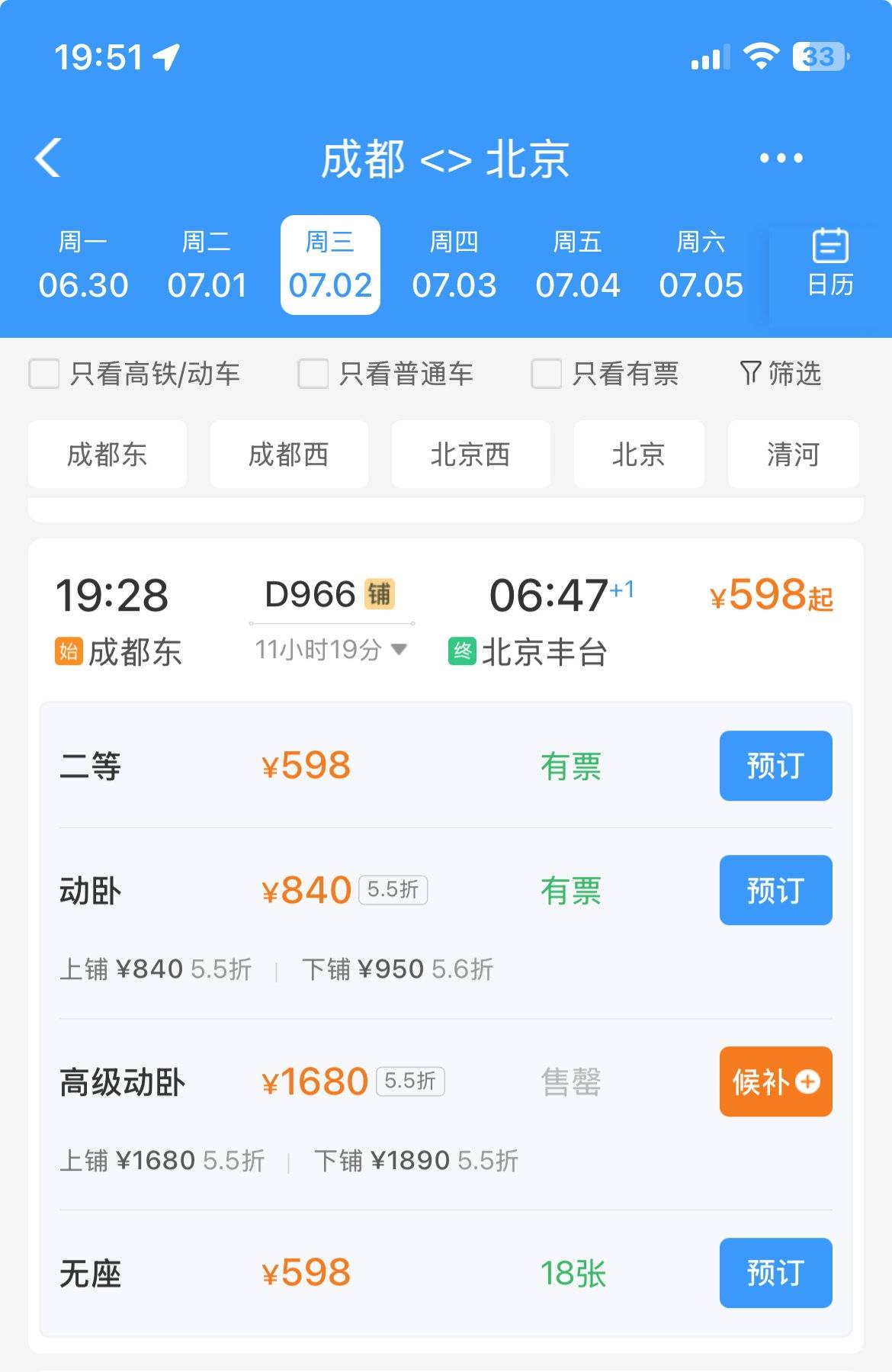The width and height of the screenshot is (892, 1372).
Task: Switch to date 周四 07.03
Action: pos(454,265)
